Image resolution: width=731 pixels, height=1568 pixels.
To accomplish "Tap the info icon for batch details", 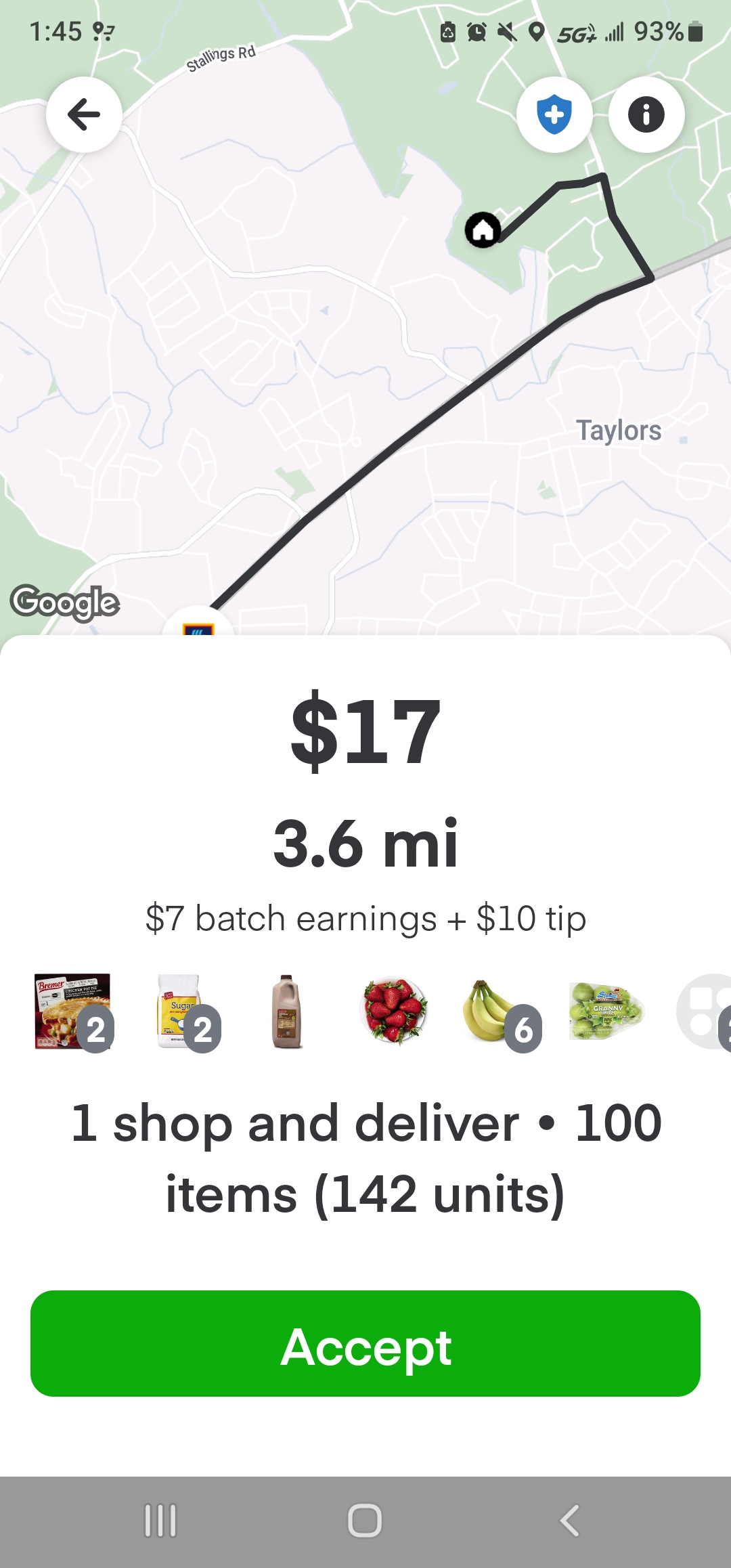I will coord(646,114).
